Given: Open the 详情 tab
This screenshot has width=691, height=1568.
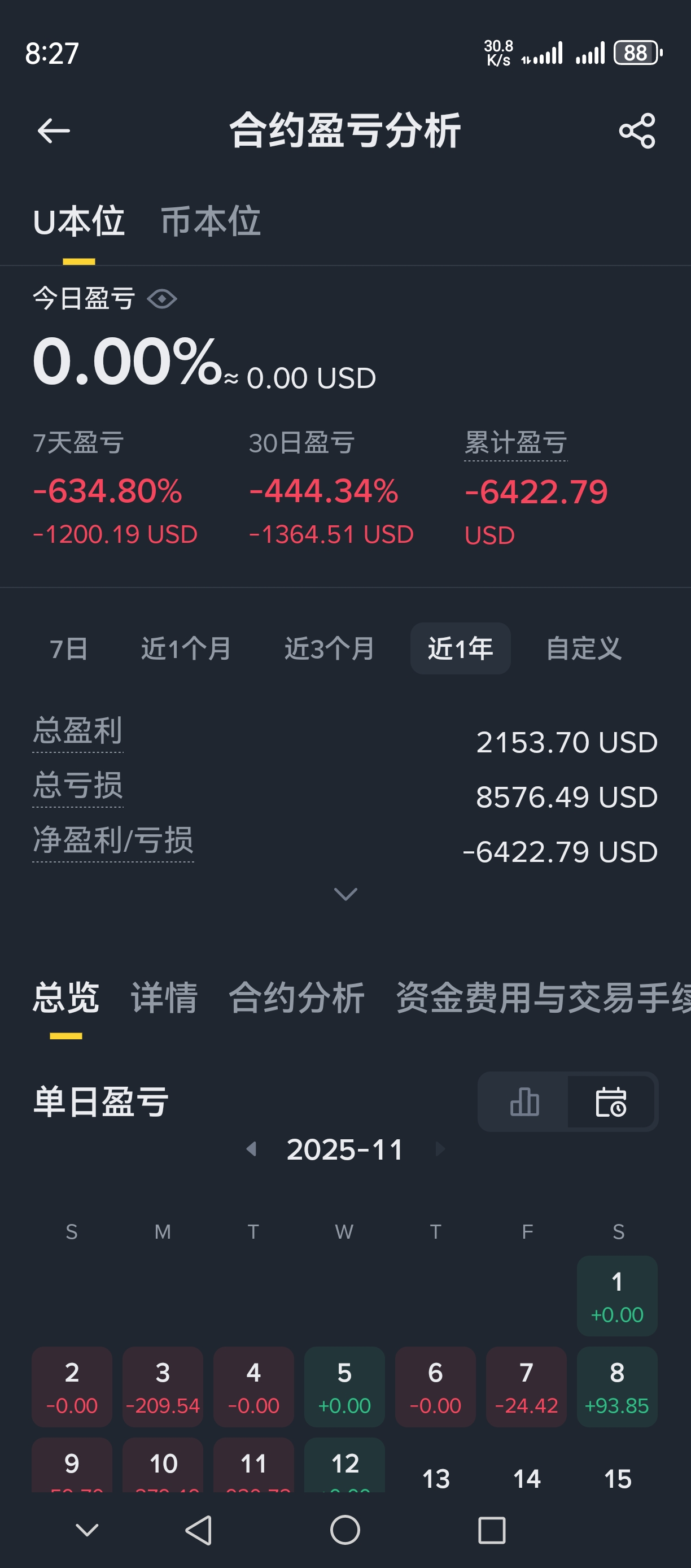Looking at the screenshot, I should (x=164, y=998).
